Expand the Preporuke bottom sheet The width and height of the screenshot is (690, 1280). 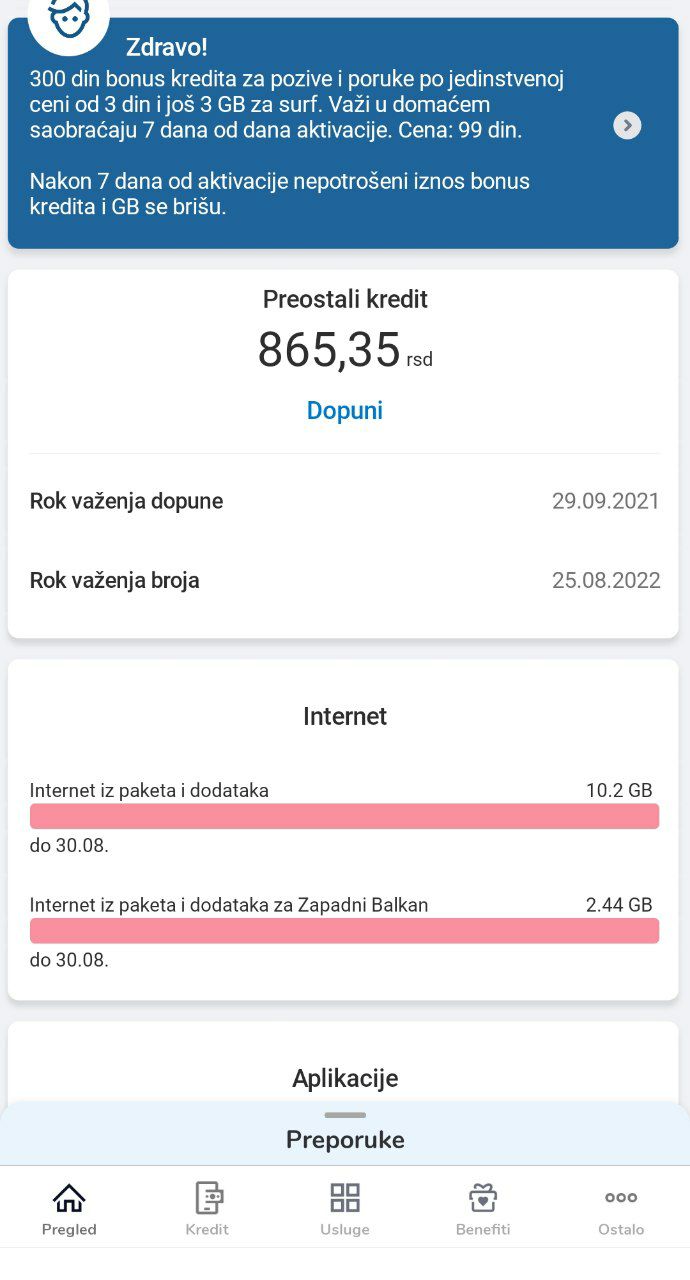(345, 1133)
